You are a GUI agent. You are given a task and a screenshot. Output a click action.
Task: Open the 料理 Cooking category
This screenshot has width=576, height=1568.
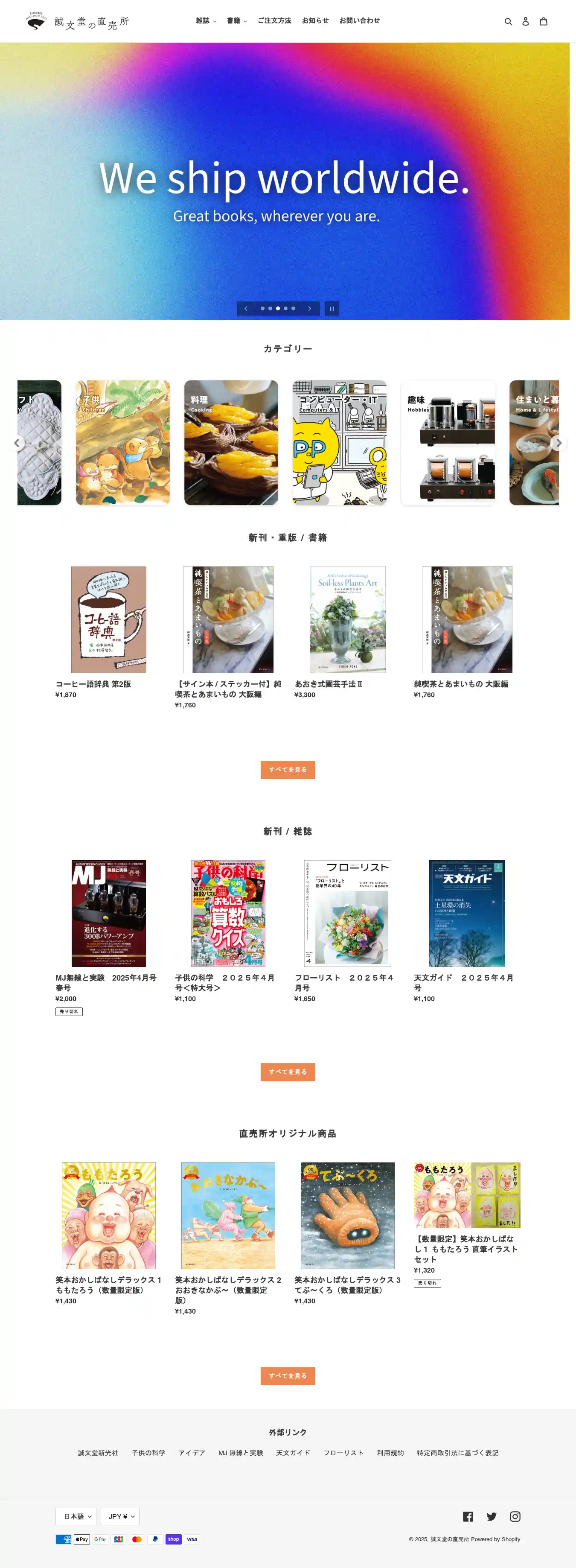(231, 443)
